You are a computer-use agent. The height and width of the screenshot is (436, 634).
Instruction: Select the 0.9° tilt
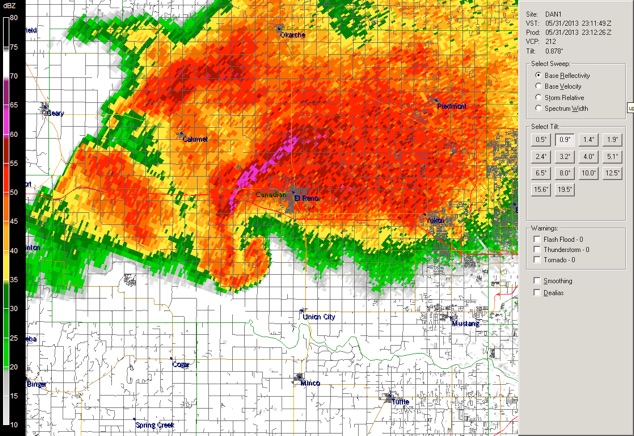pyautogui.click(x=565, y=140)
